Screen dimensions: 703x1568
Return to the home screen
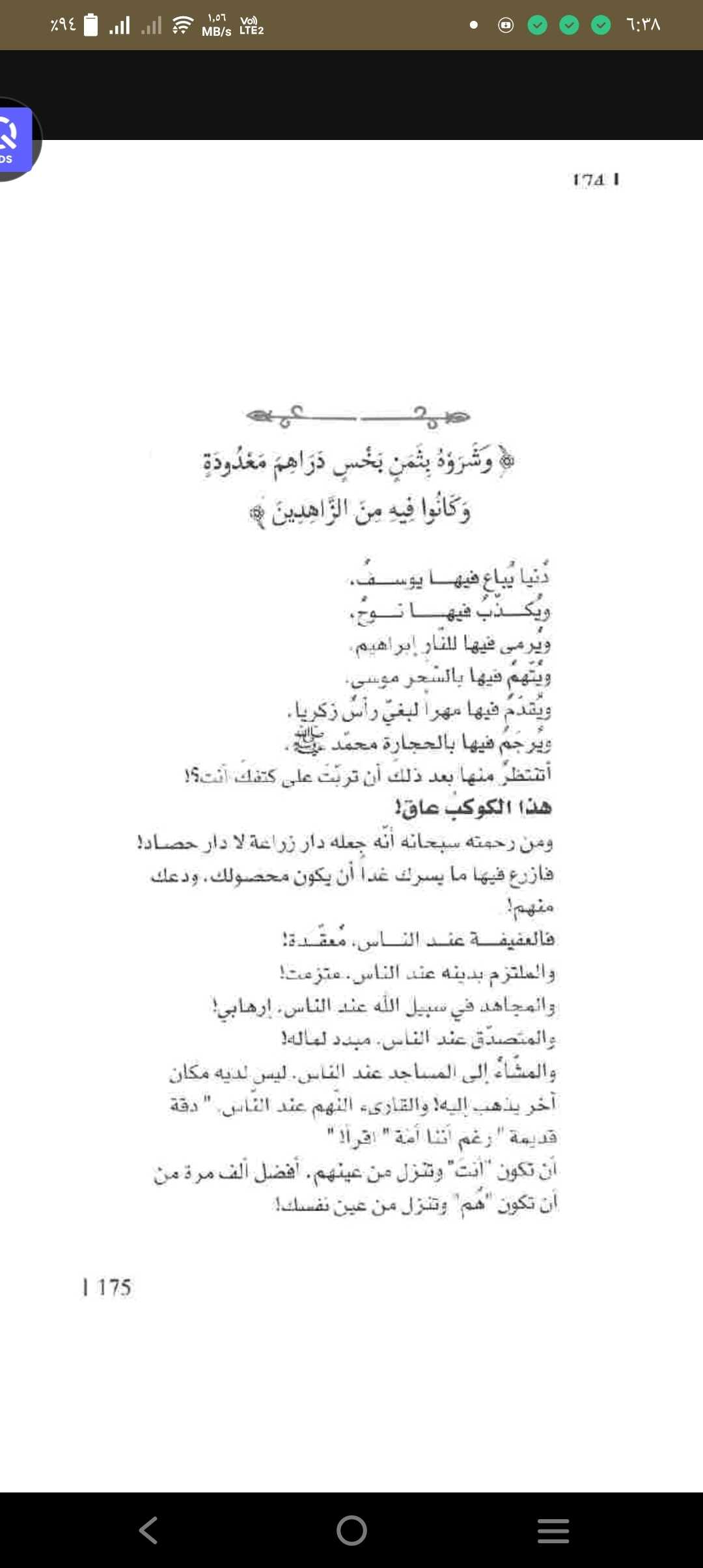[351, 1530]
